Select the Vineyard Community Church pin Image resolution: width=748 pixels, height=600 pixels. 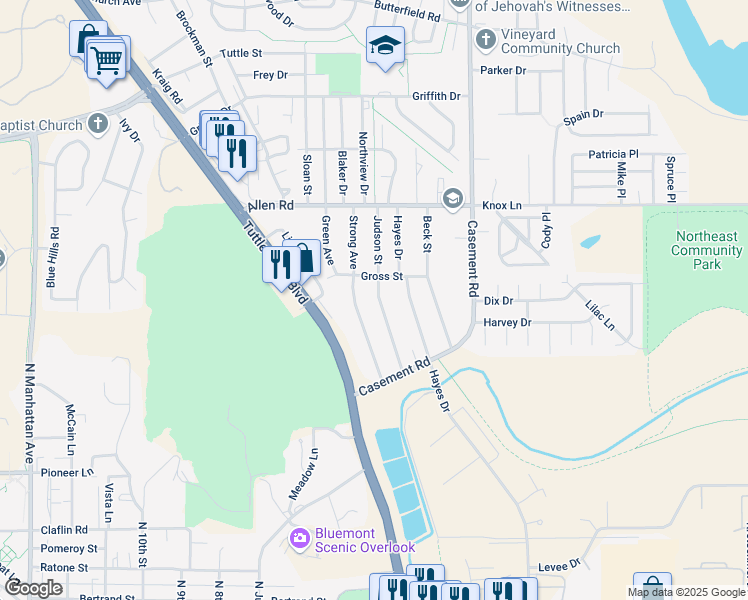coord(486,40)
